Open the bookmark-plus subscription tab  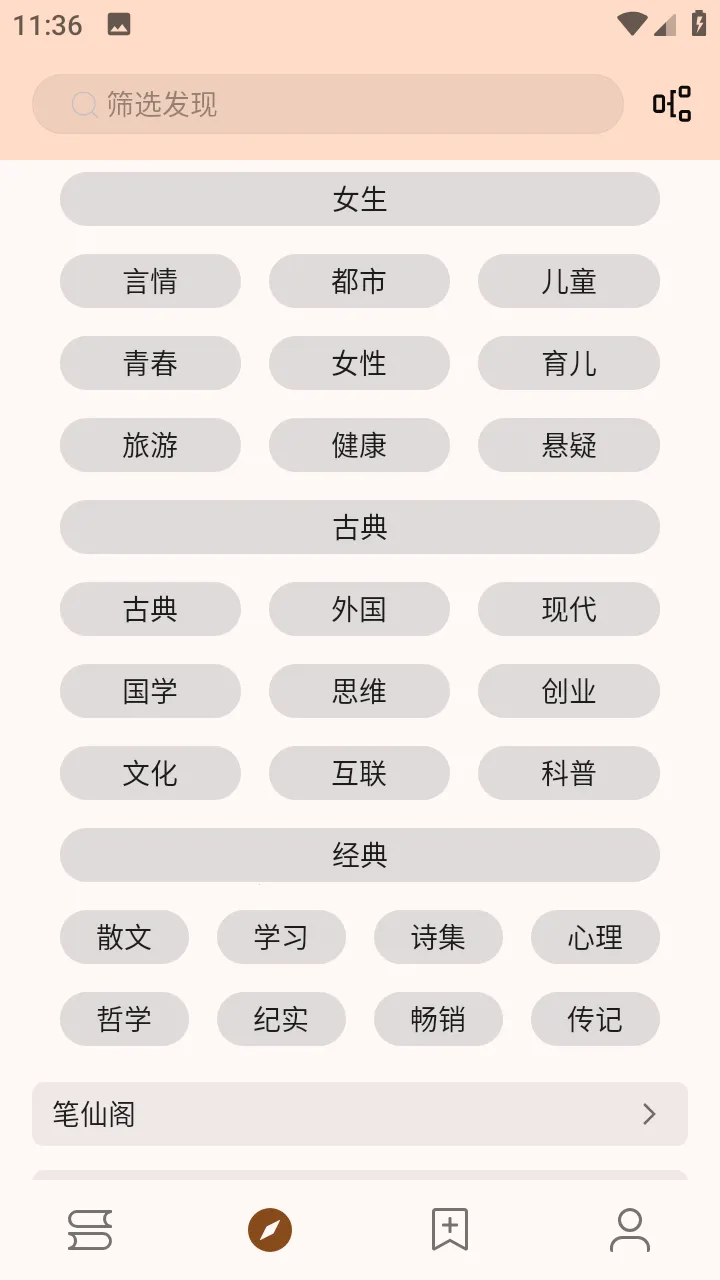[x=450, y=1230]
